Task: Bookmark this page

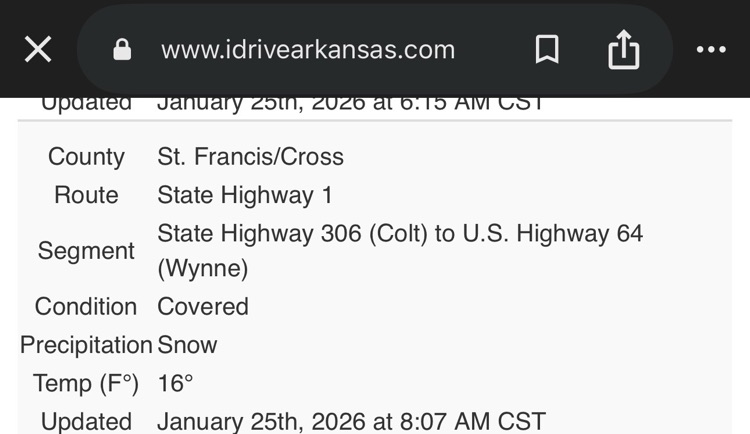Action: (547, 49)
